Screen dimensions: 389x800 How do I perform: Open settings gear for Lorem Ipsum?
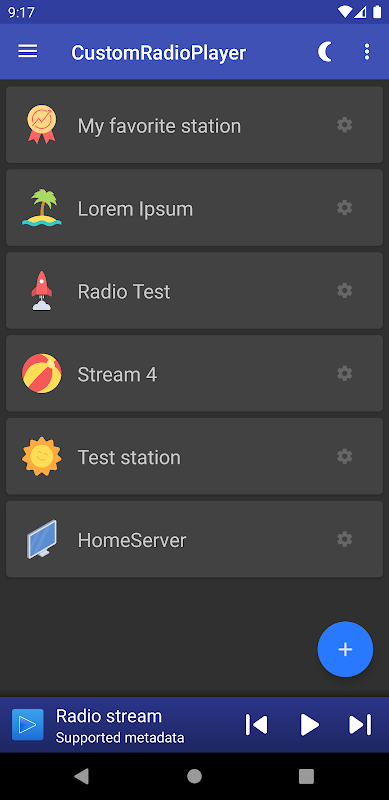click(x=345, y=208)
